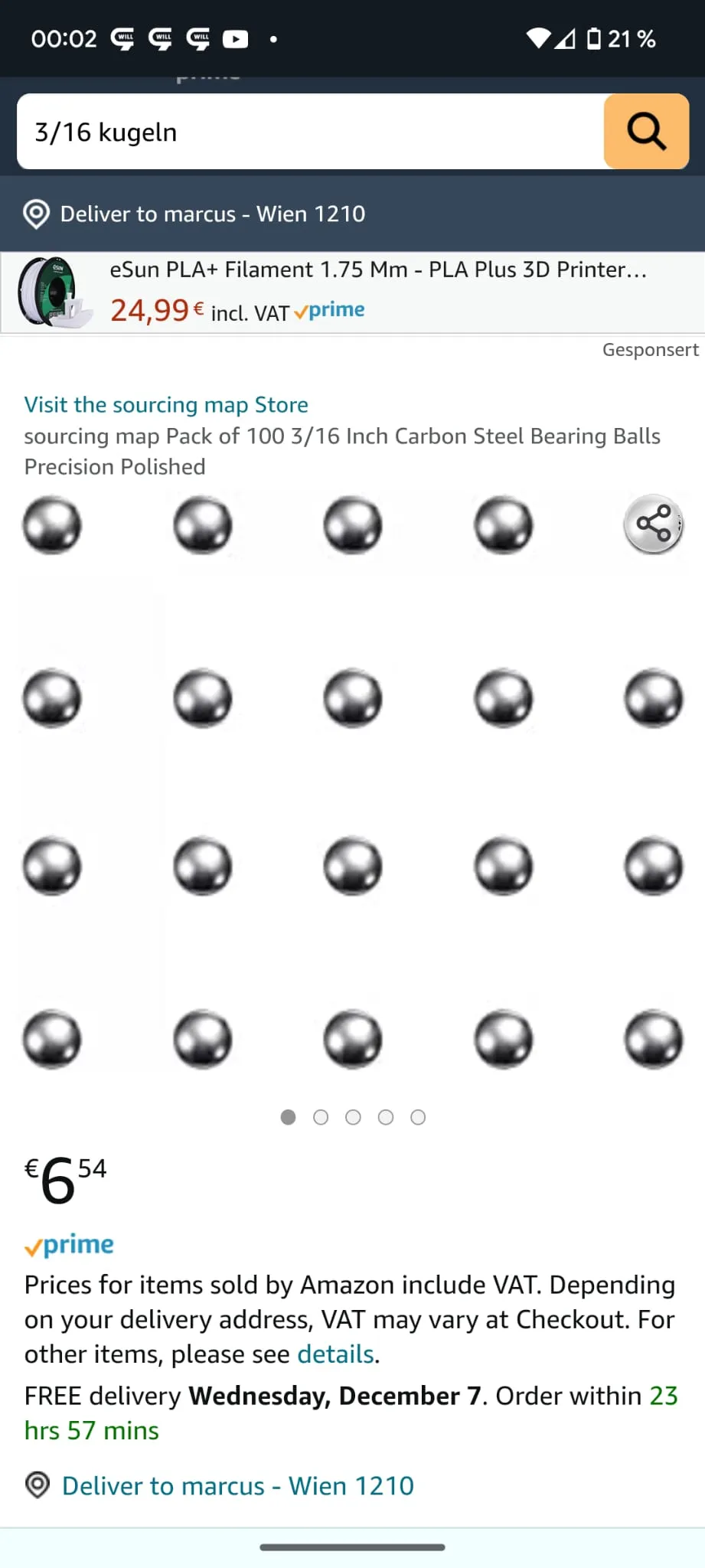Tap the orange search magnifier button
This screenshot has width=705, height=1568.
(x=646, y=132)
